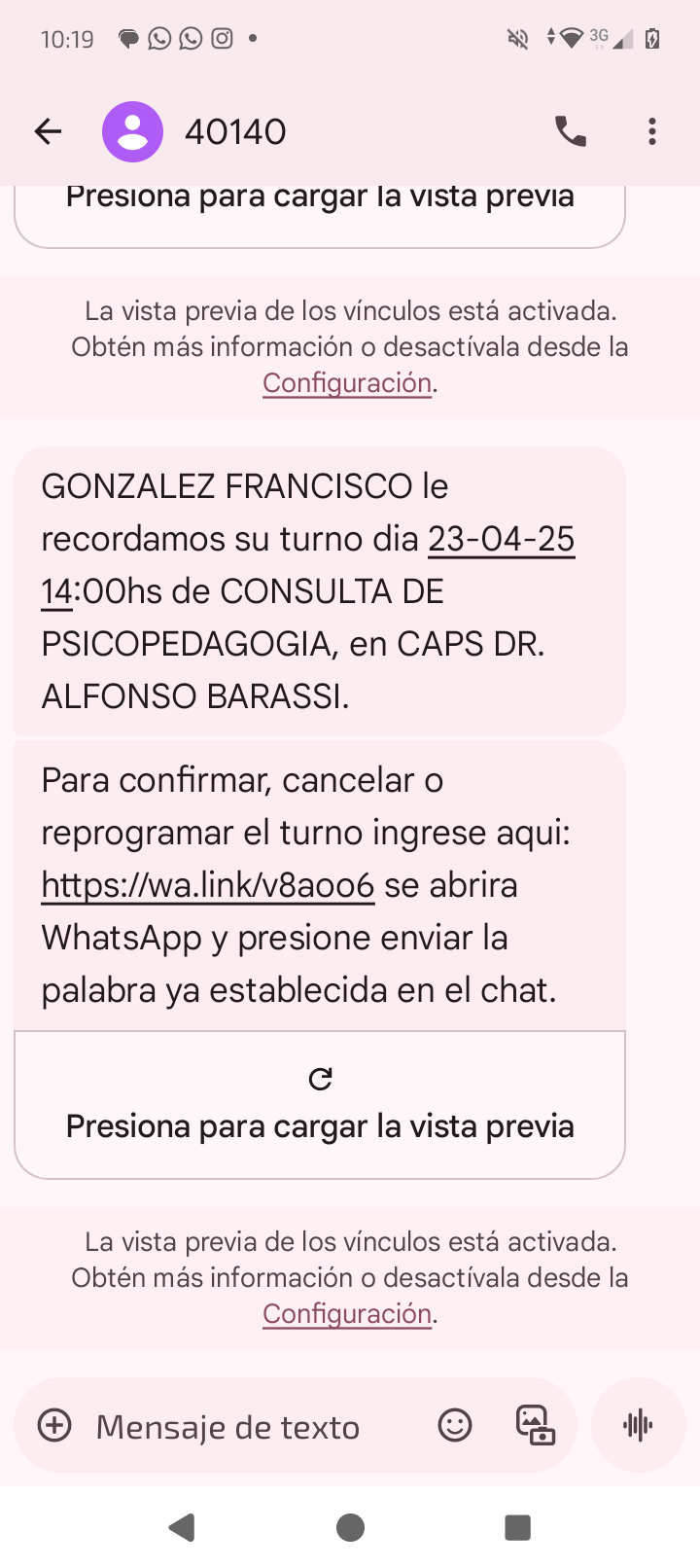Open the gallery and camera attachment

tap(535, 1426)
